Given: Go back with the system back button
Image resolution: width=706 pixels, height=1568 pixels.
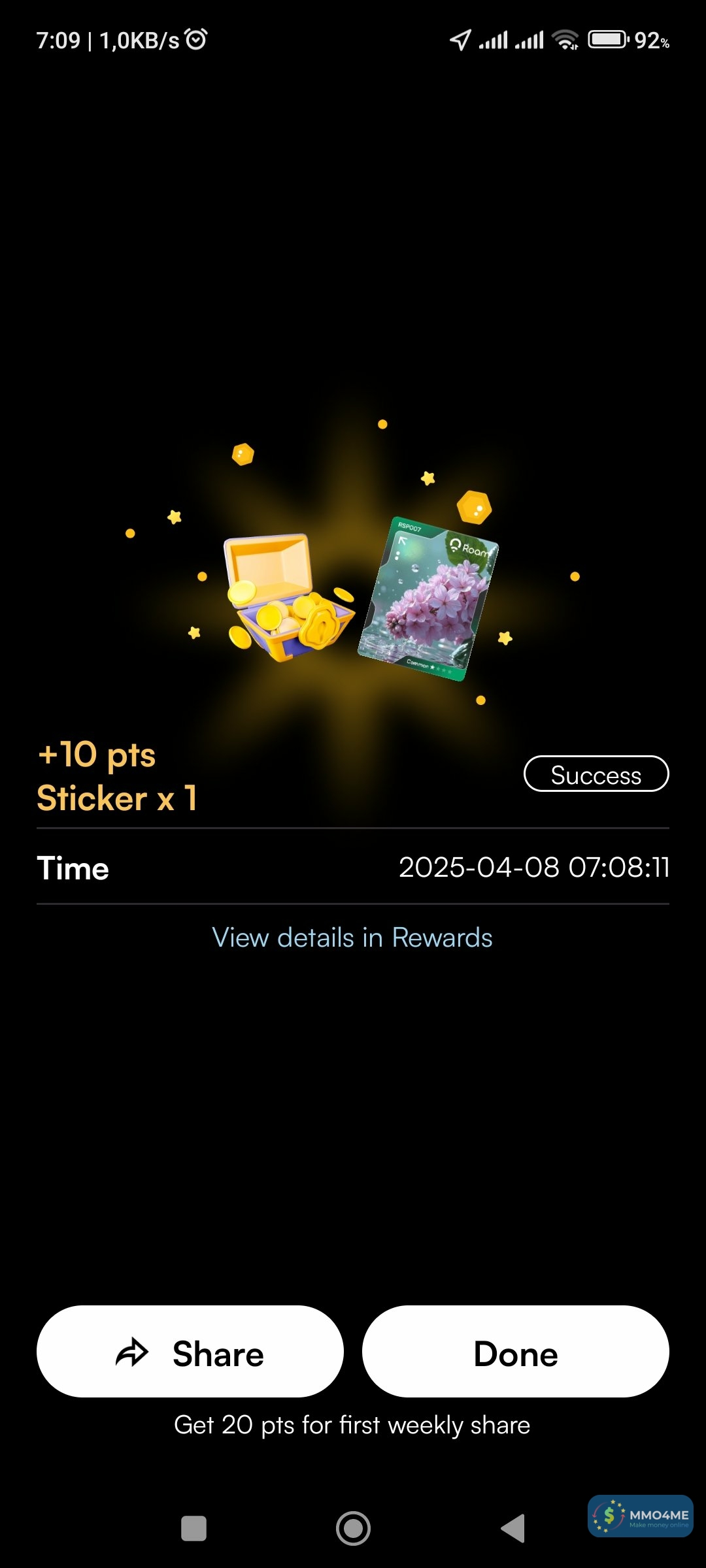Looking at the screenshot, I should click(513, 1528).
